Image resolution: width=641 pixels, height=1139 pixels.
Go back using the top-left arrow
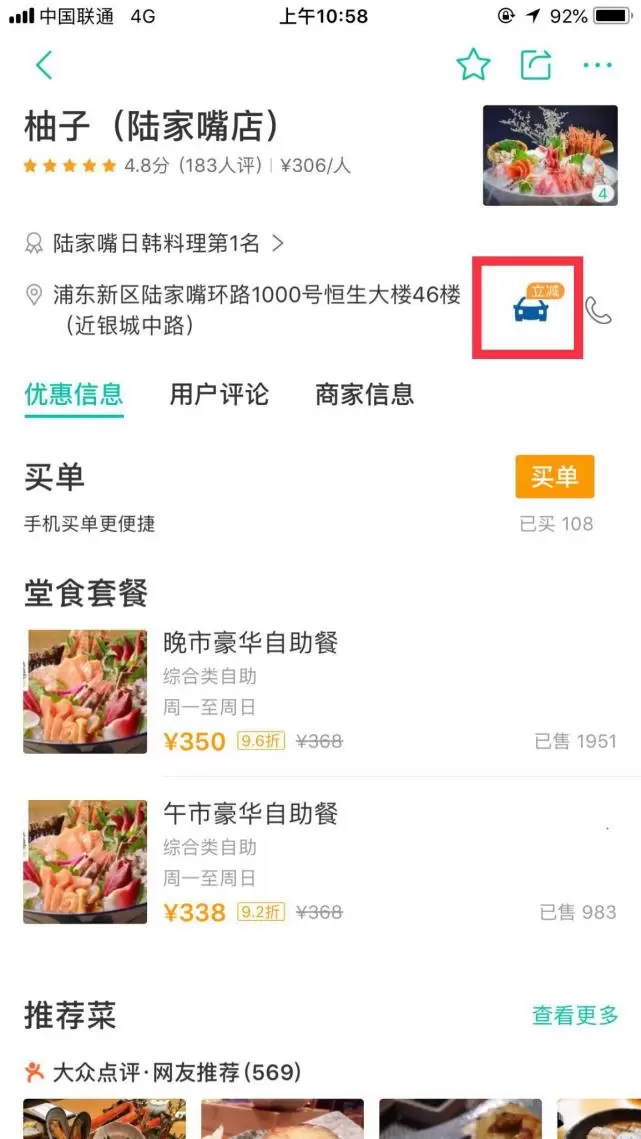click(x=43, y=66)
